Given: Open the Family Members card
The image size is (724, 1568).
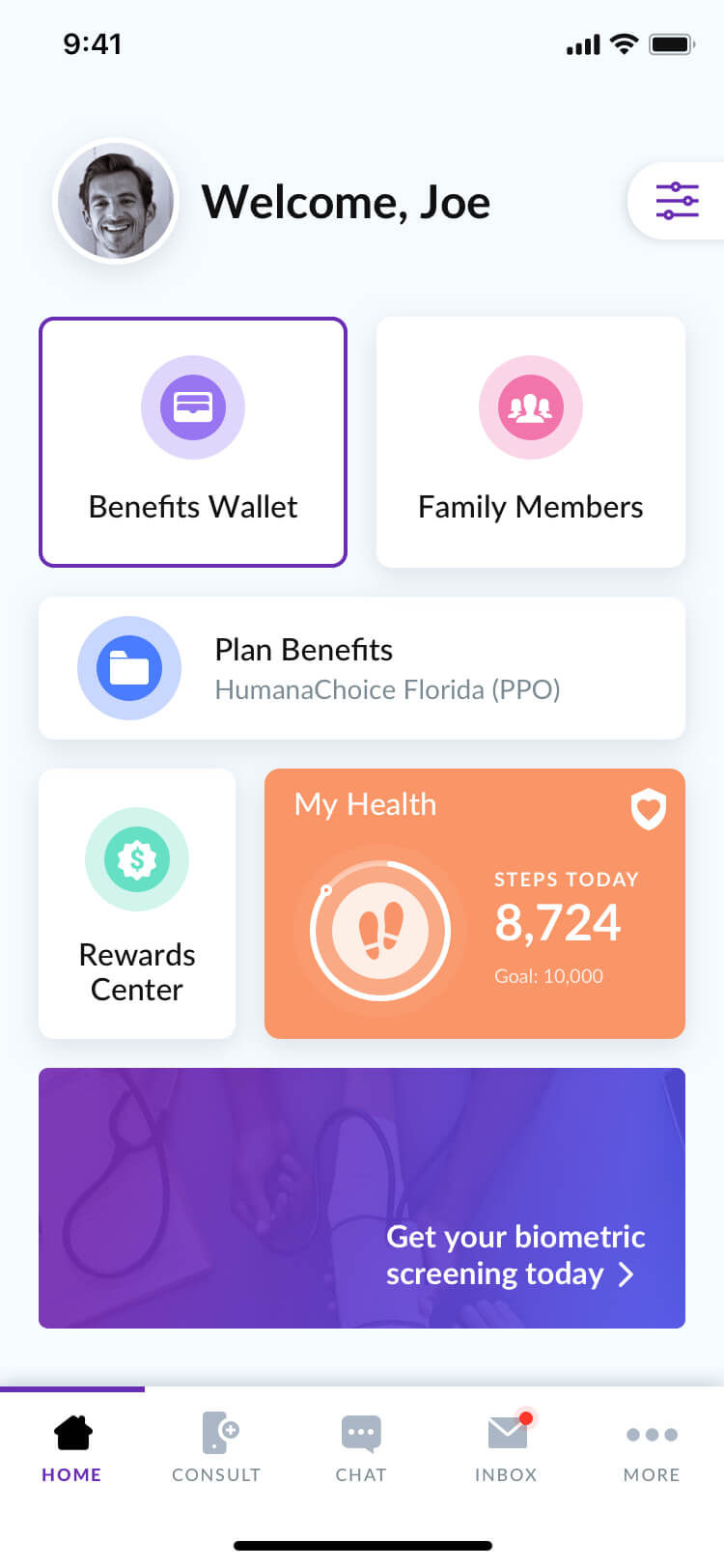Looking at the screenshot, I should coord(530,442).
